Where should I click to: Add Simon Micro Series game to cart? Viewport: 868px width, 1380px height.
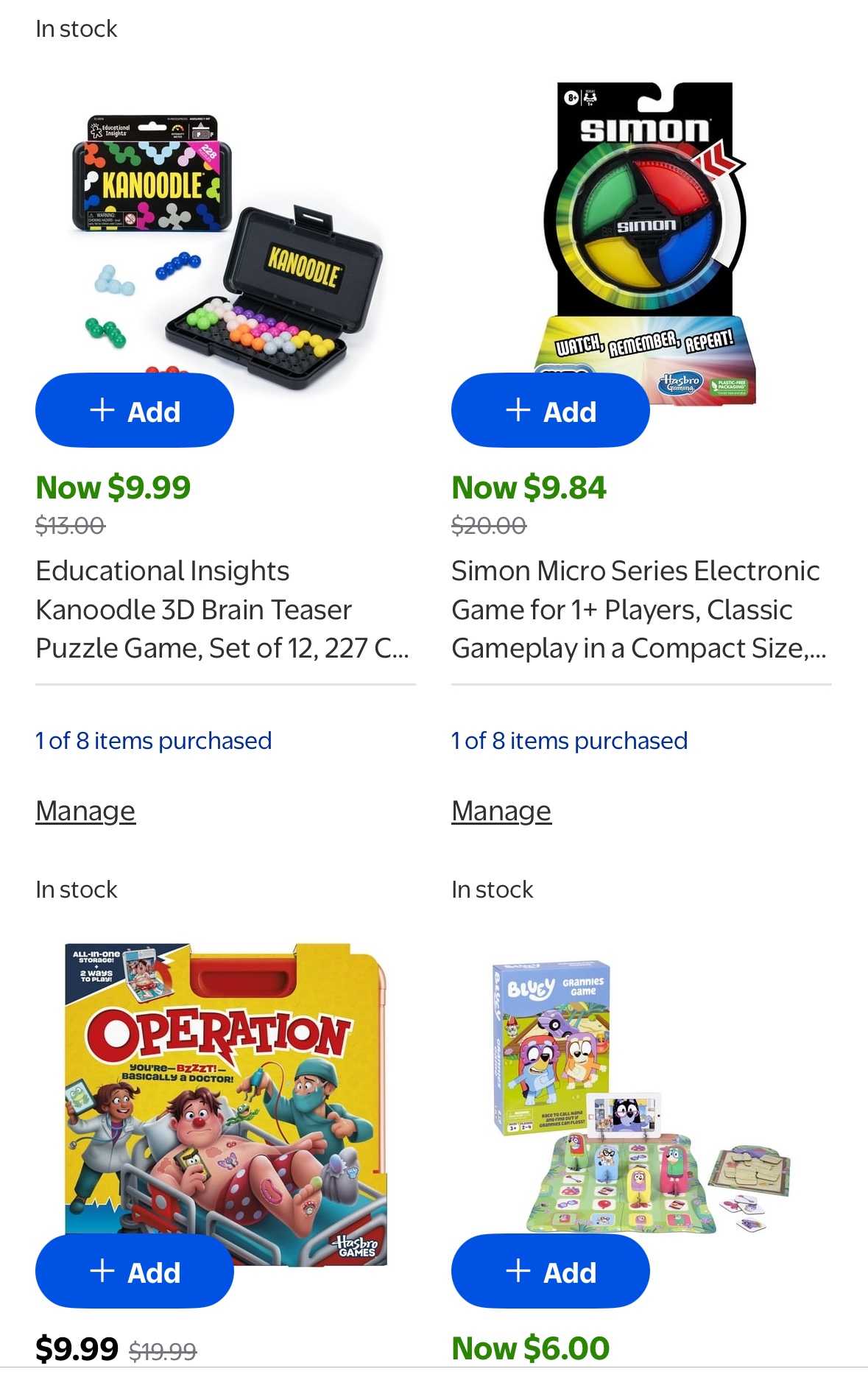[550, 411]
